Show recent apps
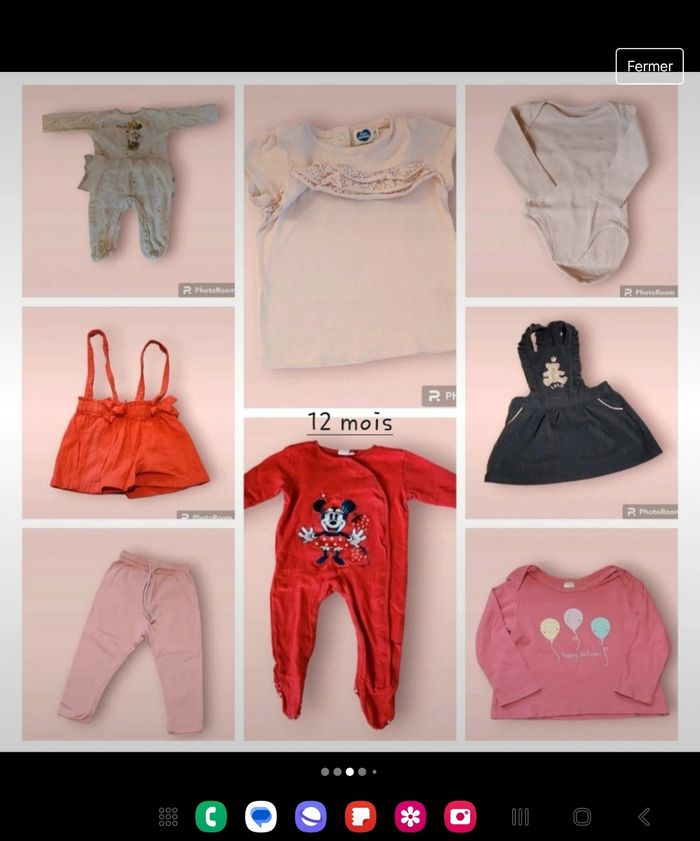Screen dimensions: 700x841 [520, 817]
